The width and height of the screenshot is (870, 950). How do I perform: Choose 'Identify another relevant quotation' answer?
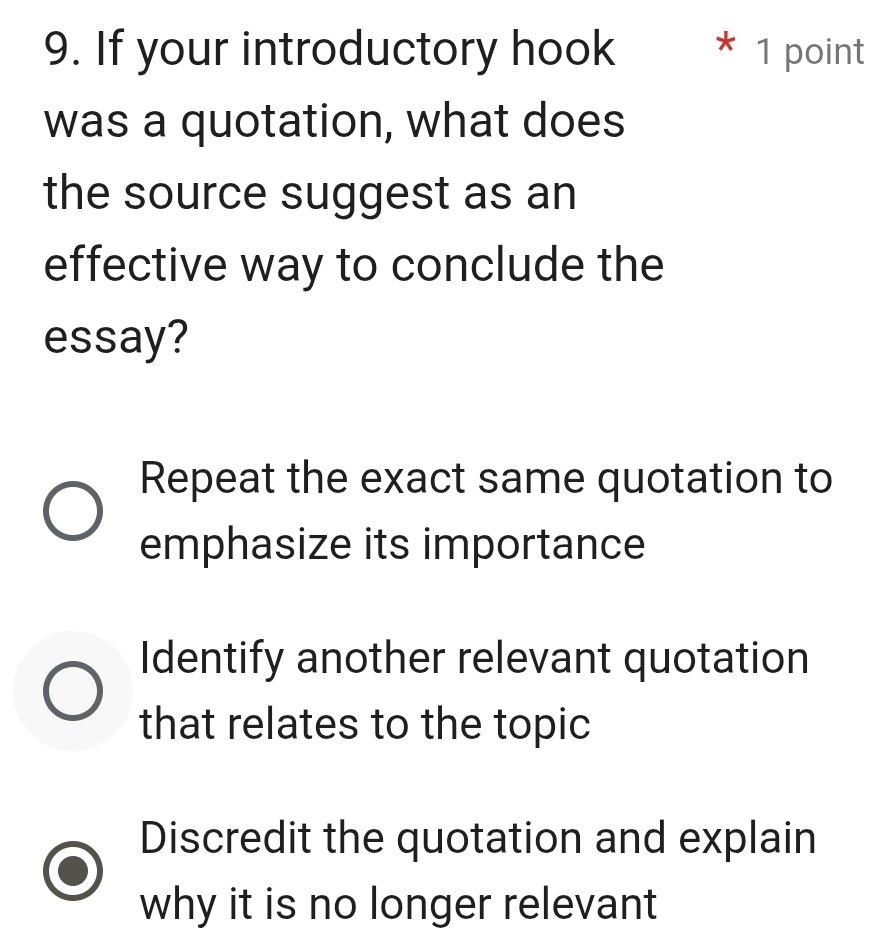tap(73, 691)
